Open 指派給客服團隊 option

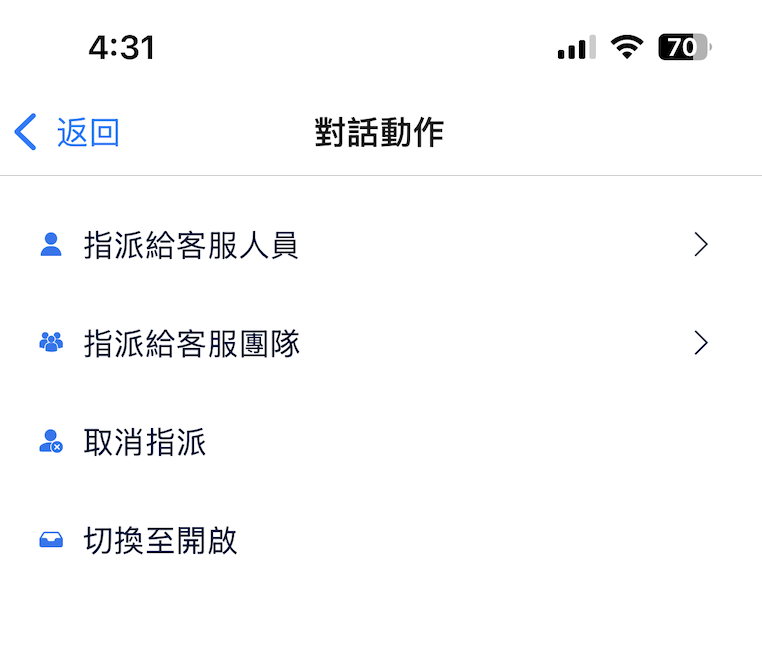[192, 344]
